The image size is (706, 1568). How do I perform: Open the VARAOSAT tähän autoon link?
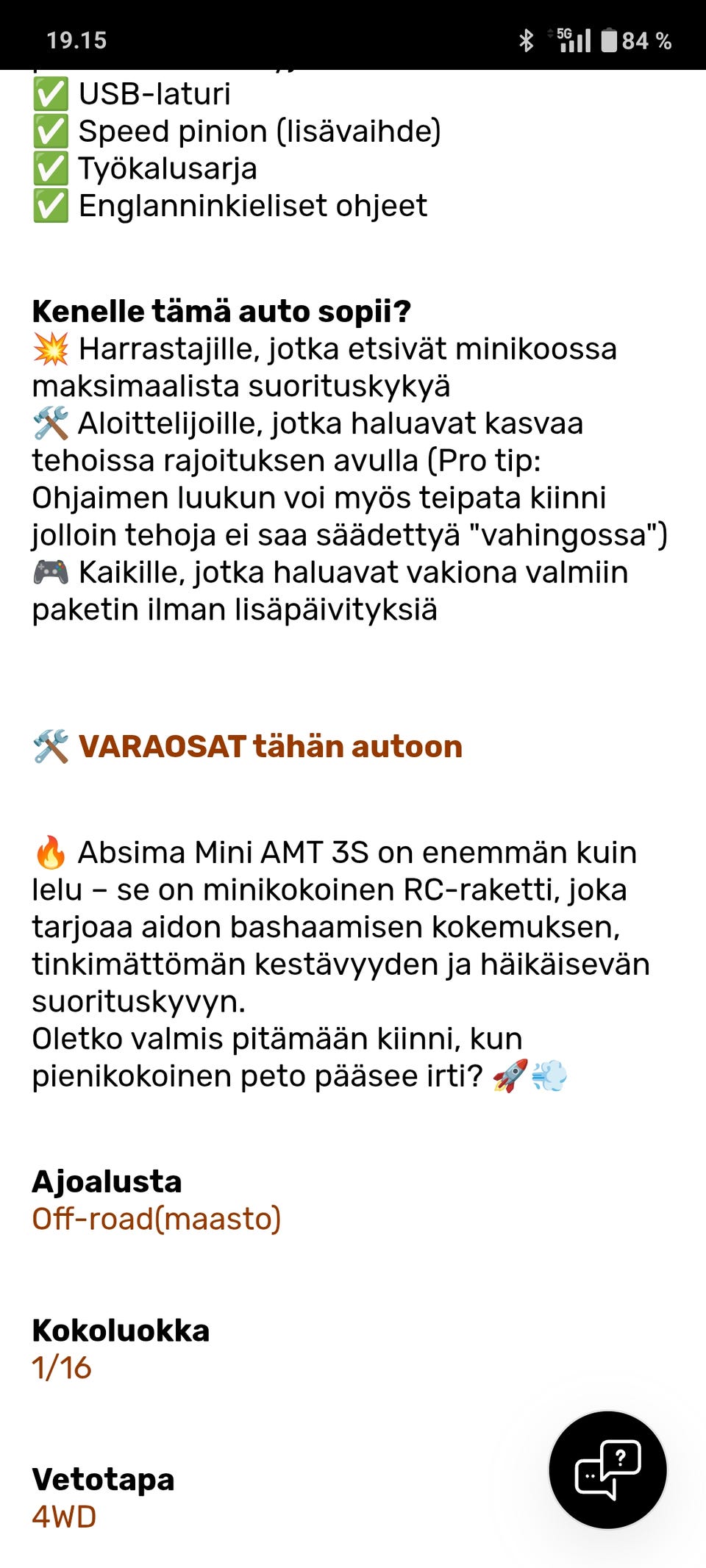270,746
